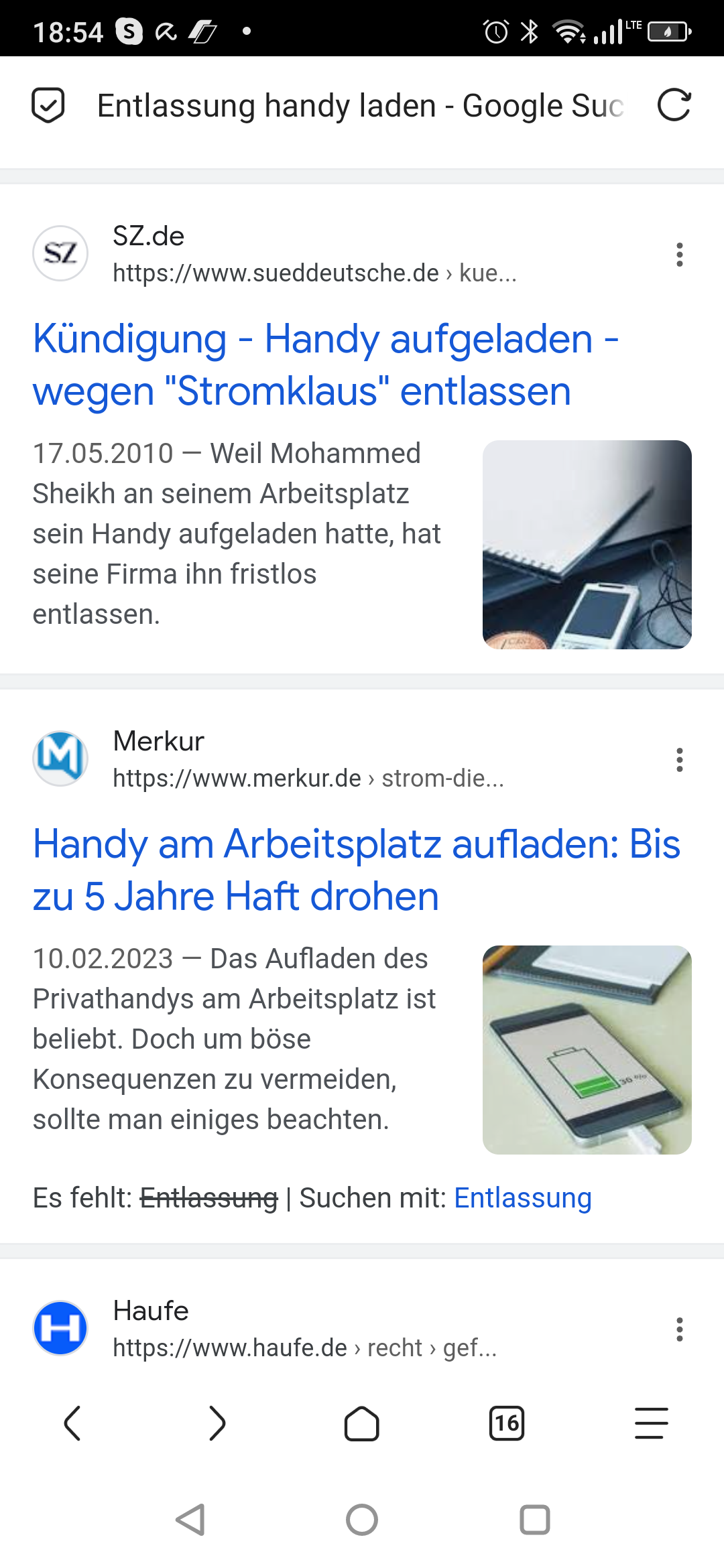The width and height of the screenshot is (724, 1568).
Task: Open the browser hamburger menu
Action: (x=651, y=1423)
